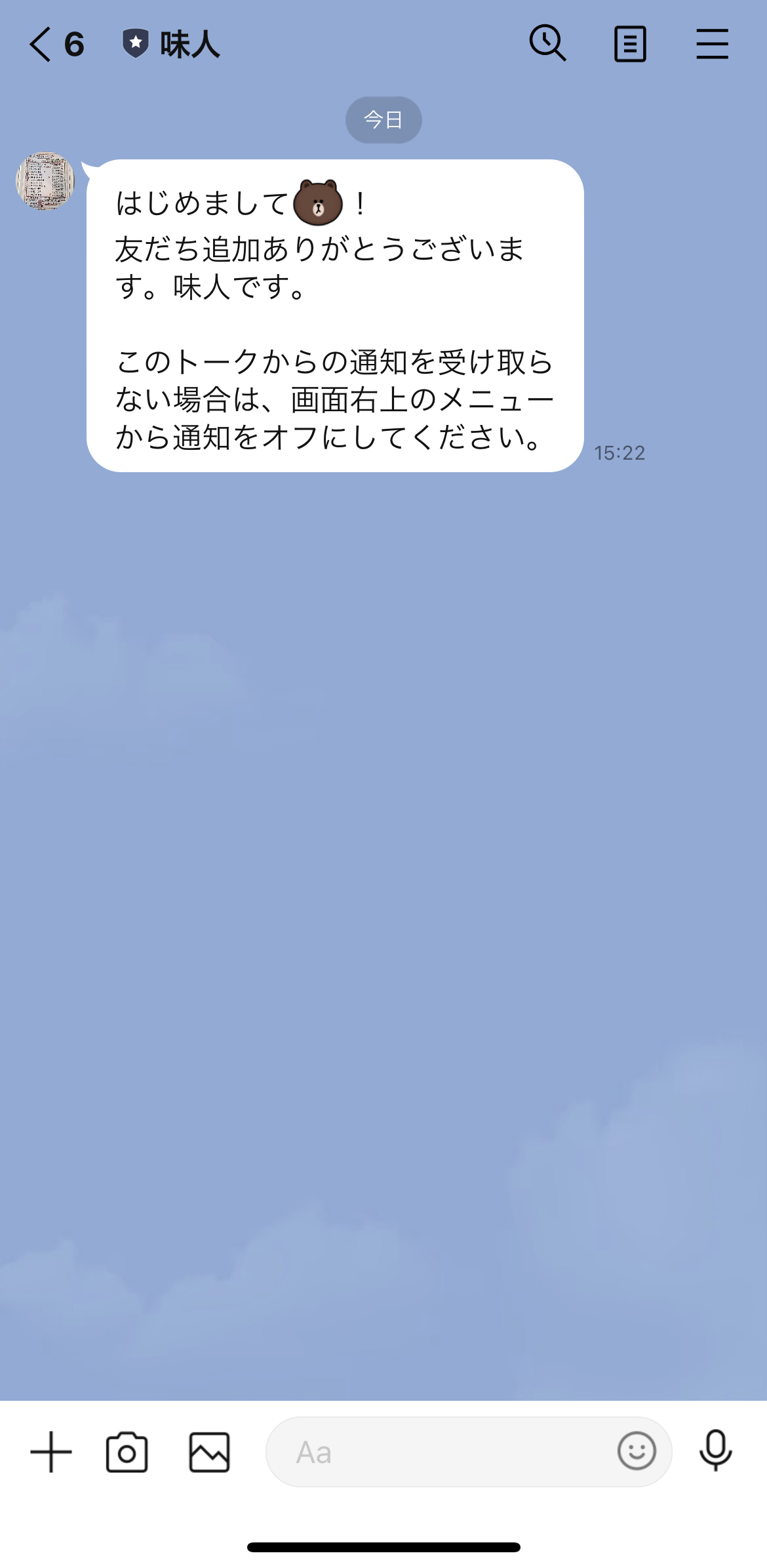Tap the chat wallpaper background area

click(x=383, y=918)
